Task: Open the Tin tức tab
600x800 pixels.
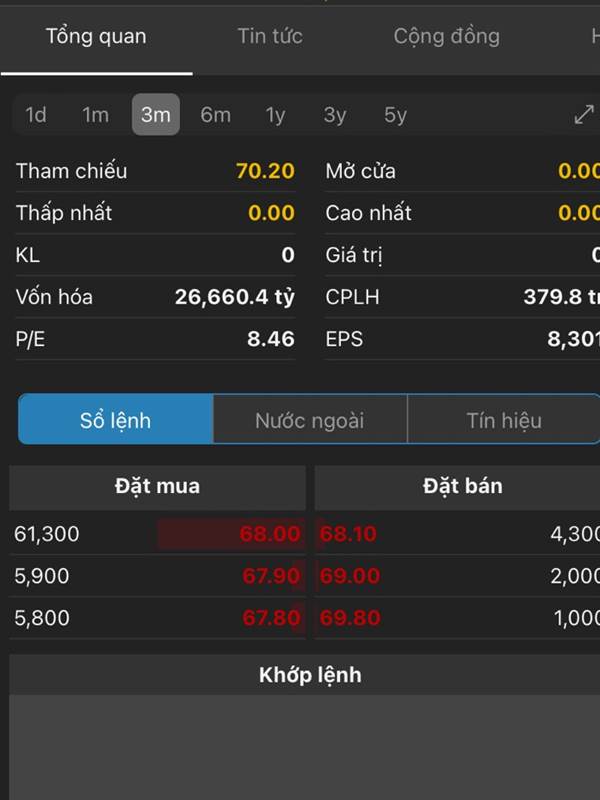Action: 270,37
